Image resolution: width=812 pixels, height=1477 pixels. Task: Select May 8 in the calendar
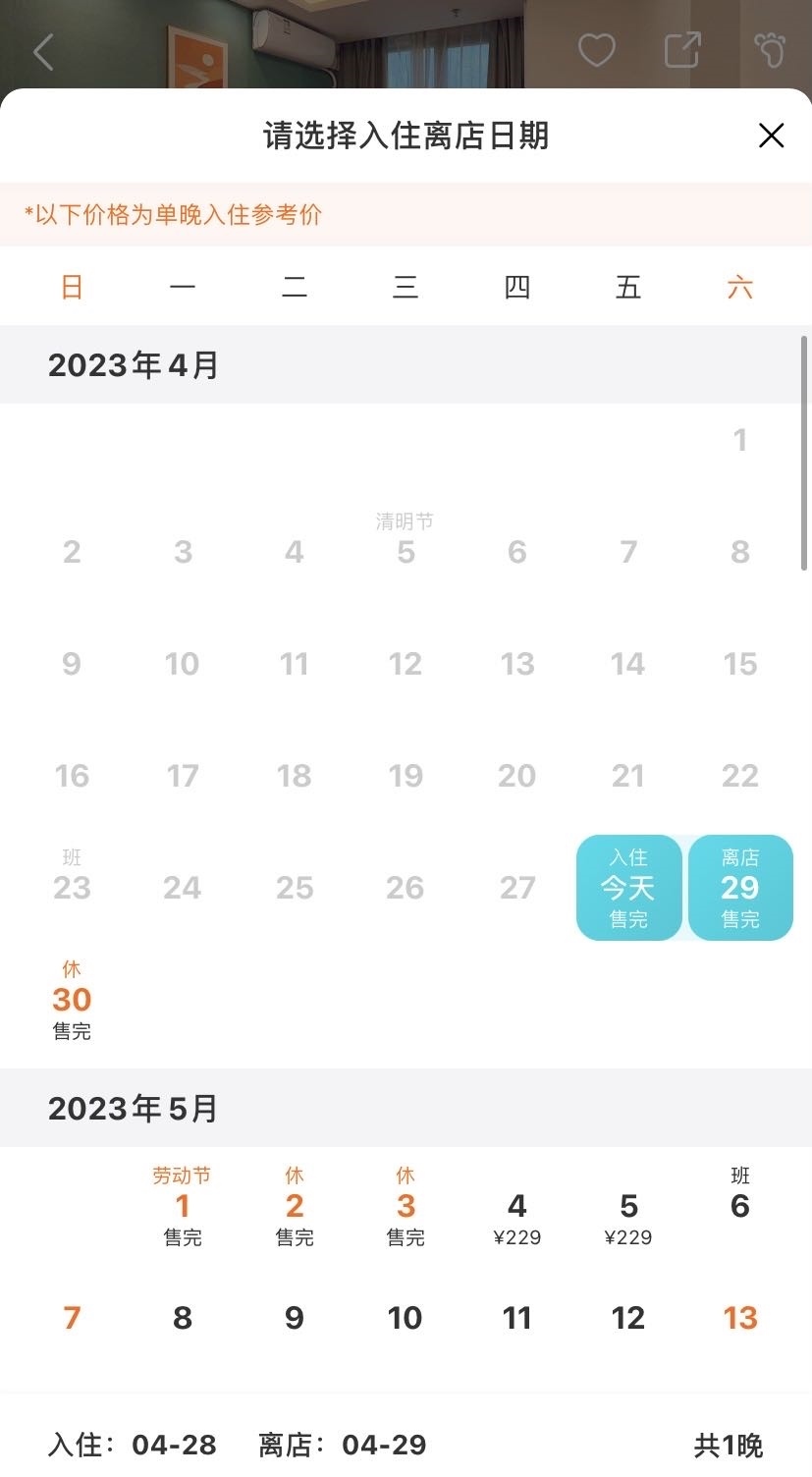183,1318
